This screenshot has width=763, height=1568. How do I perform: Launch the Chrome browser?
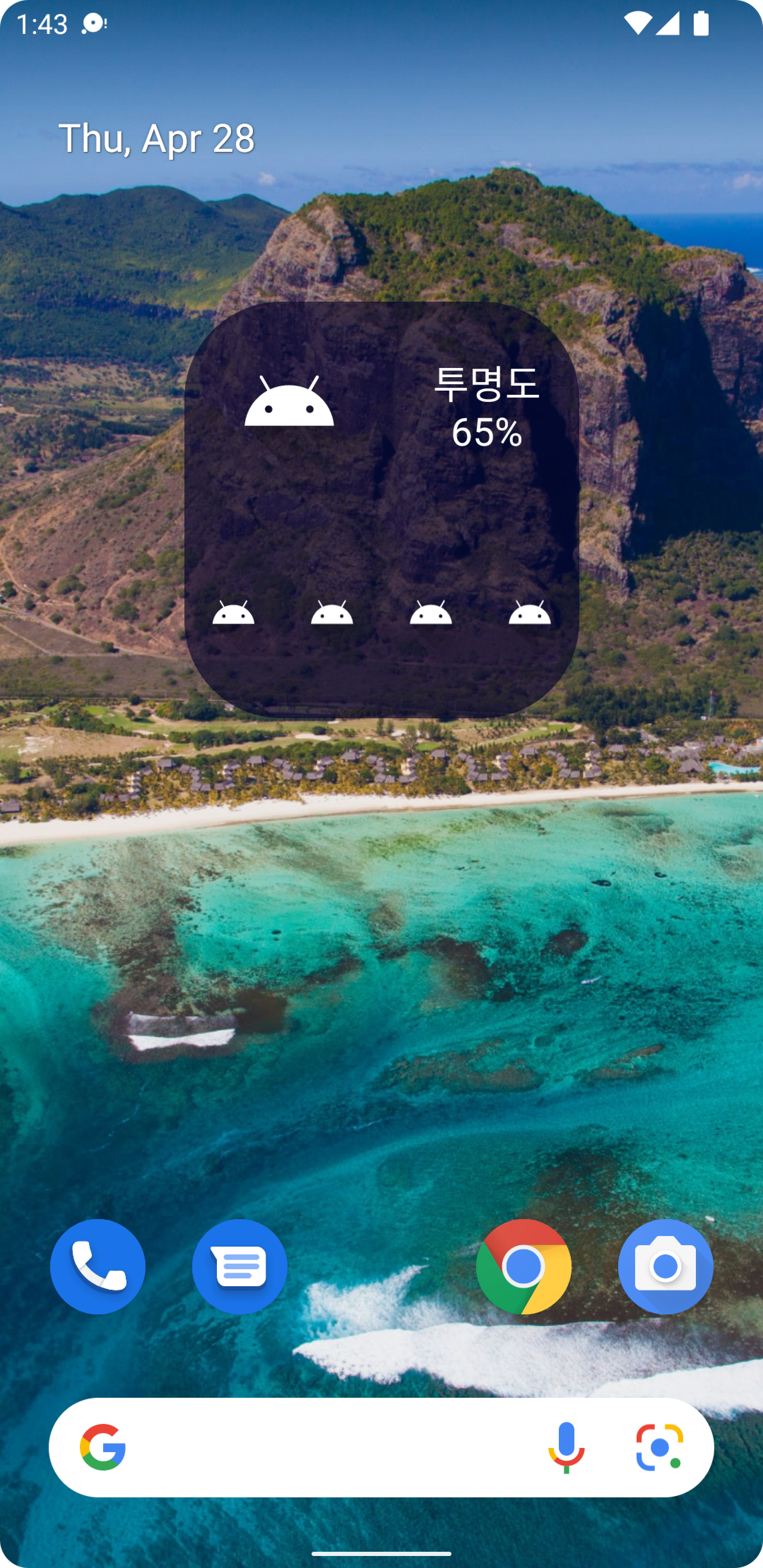(524, 1267)
